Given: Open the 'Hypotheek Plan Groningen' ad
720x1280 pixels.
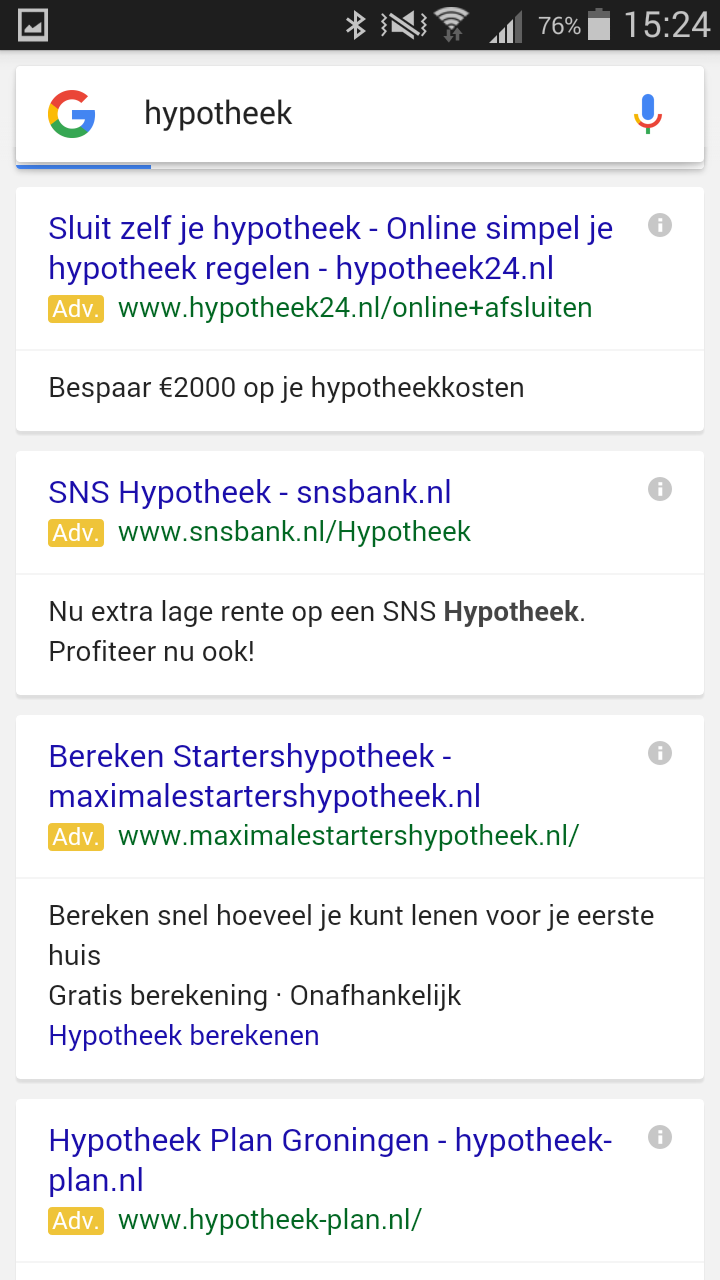Looking at the screenshot, I should pos(330,1160).
